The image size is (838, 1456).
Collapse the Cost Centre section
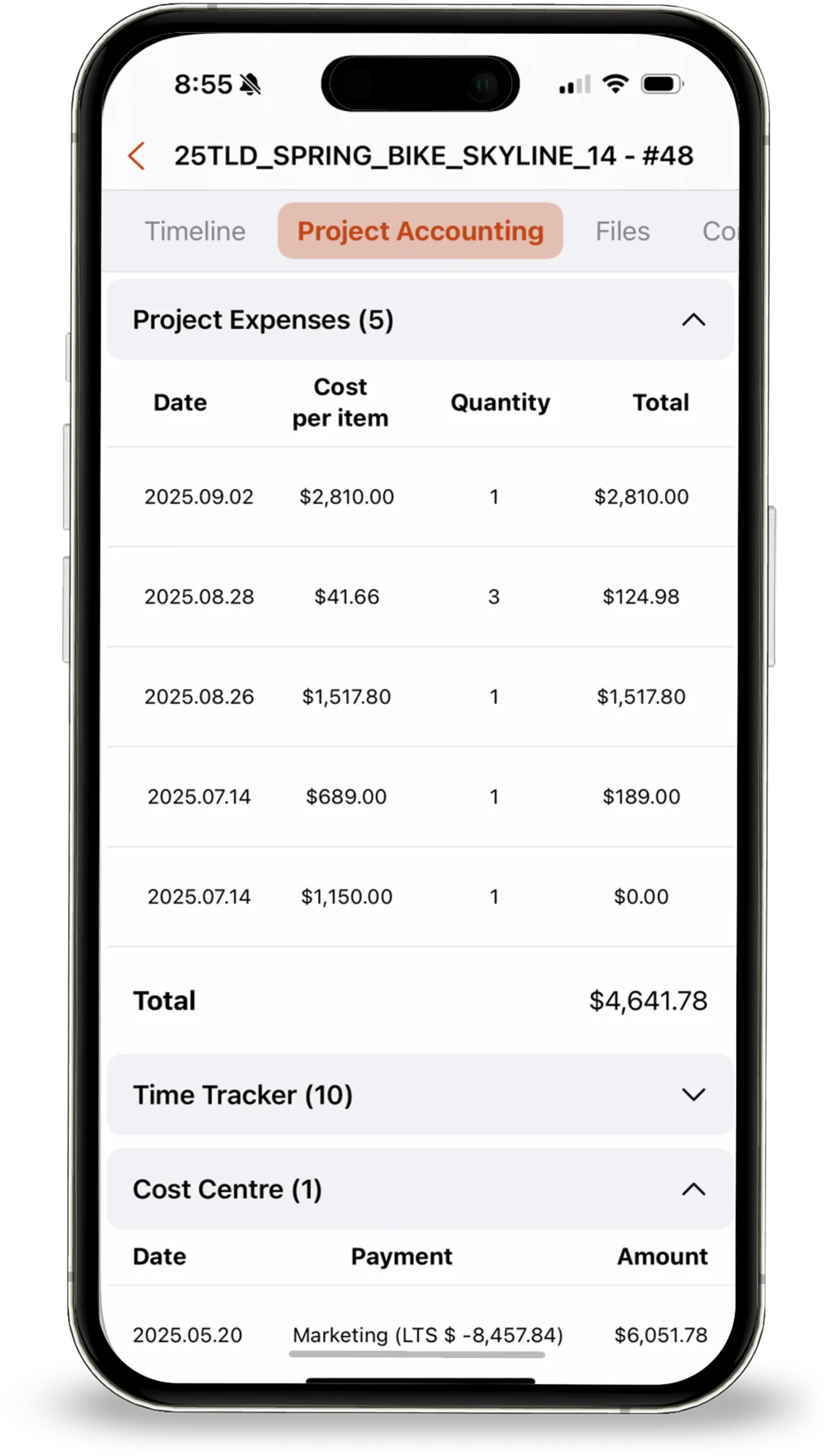(693, 1189)
